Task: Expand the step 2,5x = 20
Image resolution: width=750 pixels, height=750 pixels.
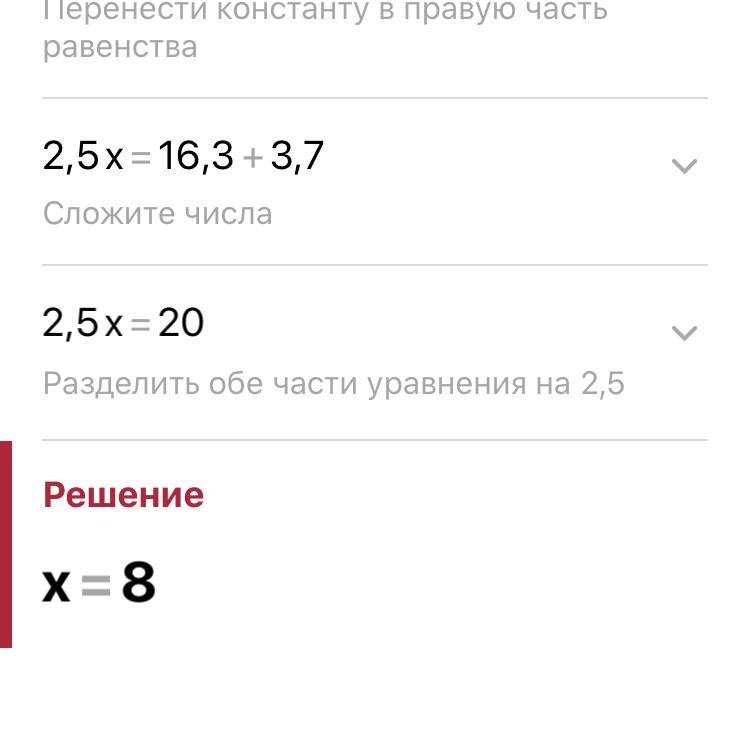Action: (684, 333)
